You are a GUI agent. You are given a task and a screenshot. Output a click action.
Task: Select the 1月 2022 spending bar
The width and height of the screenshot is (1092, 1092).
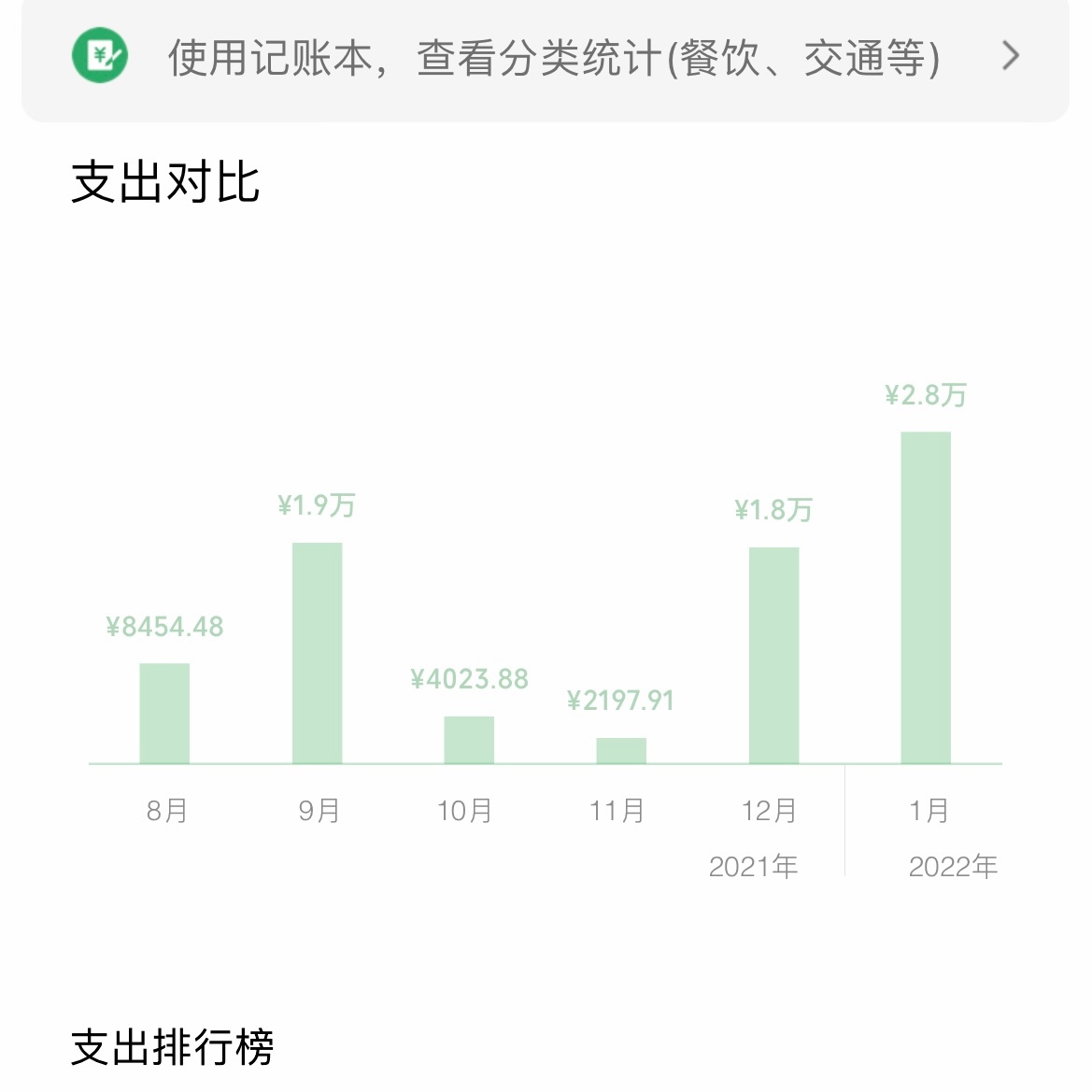pos(925,598)
